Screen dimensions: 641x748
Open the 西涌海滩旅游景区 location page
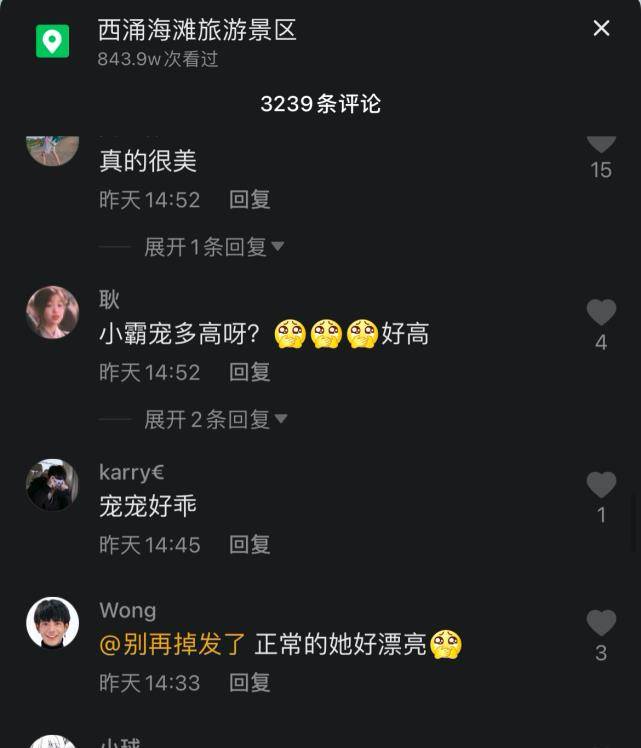[x=197, y=30]
